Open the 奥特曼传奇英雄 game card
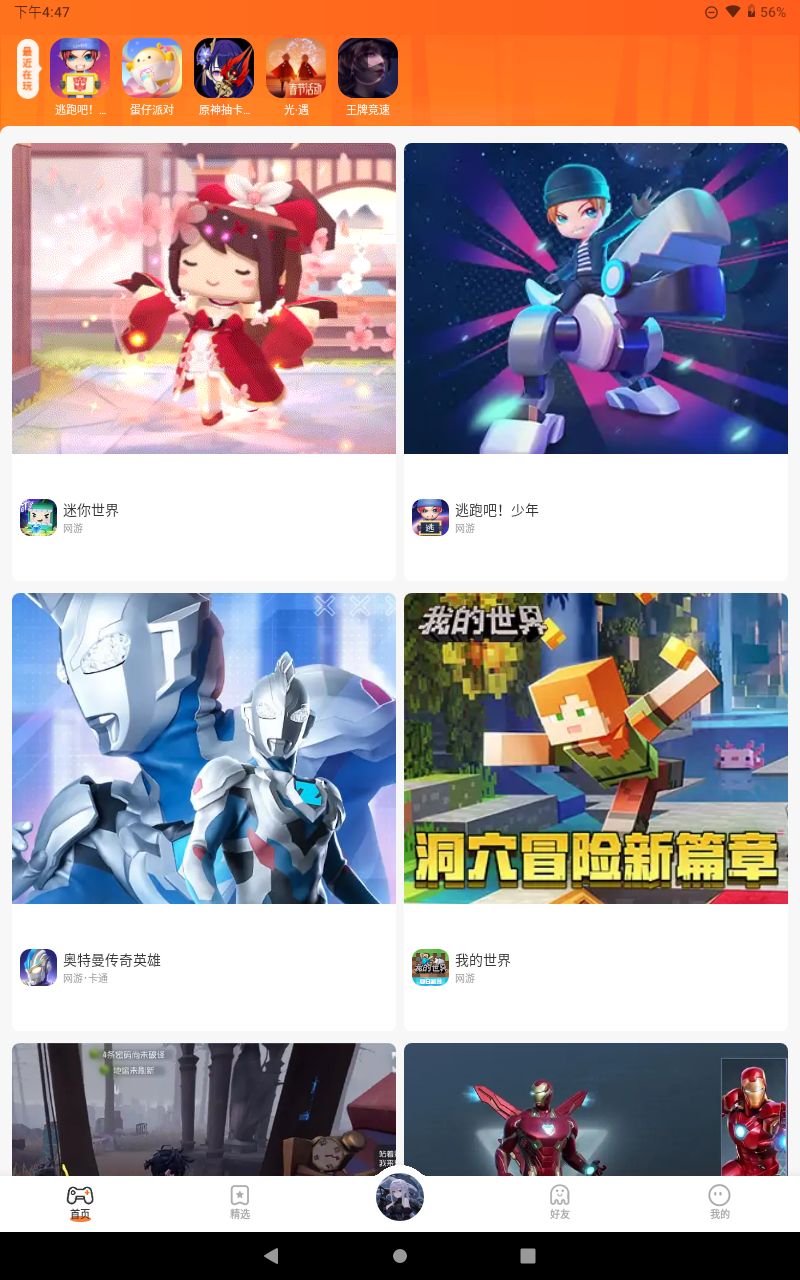This screenshot has height=1280, width=800. click(x=204, y=812)
